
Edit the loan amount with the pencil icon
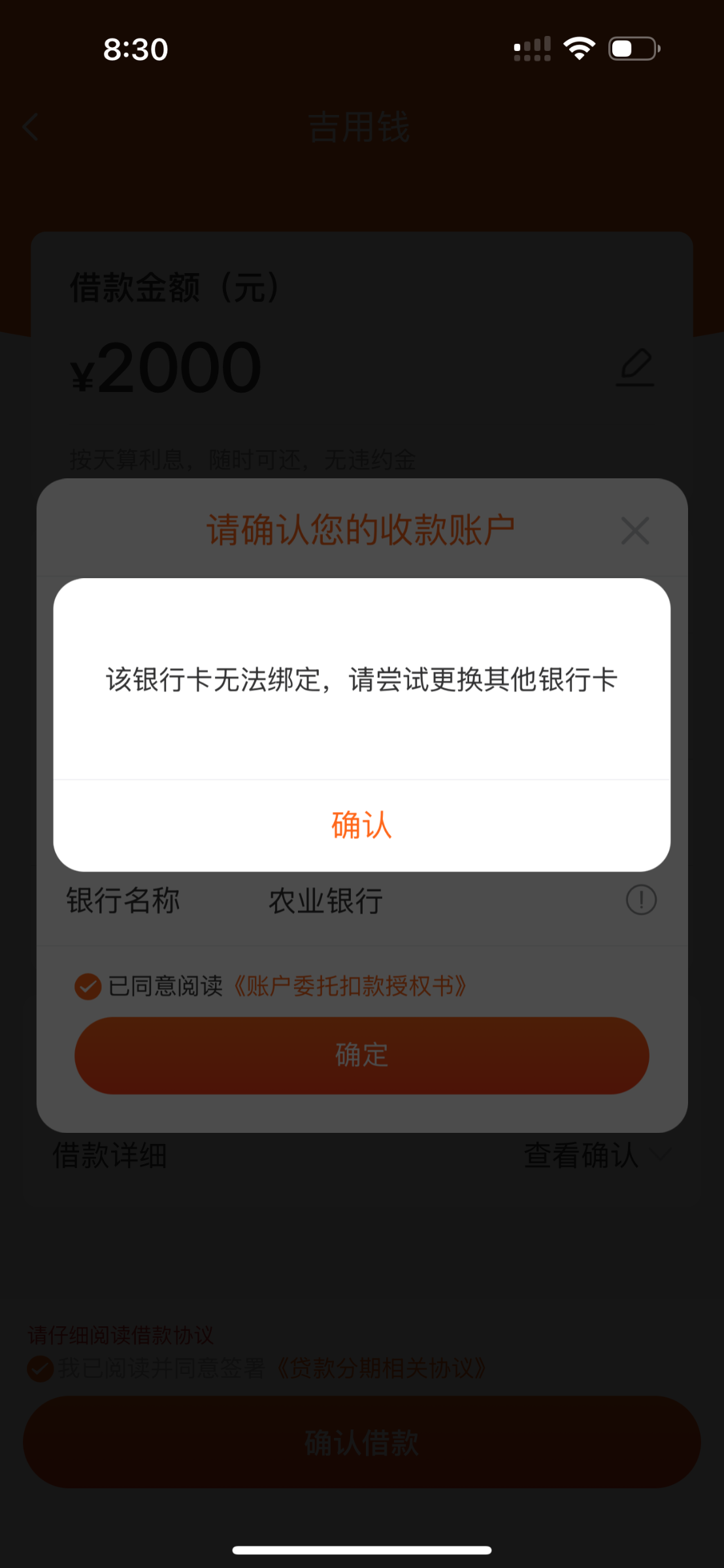[x=635, y=367]
